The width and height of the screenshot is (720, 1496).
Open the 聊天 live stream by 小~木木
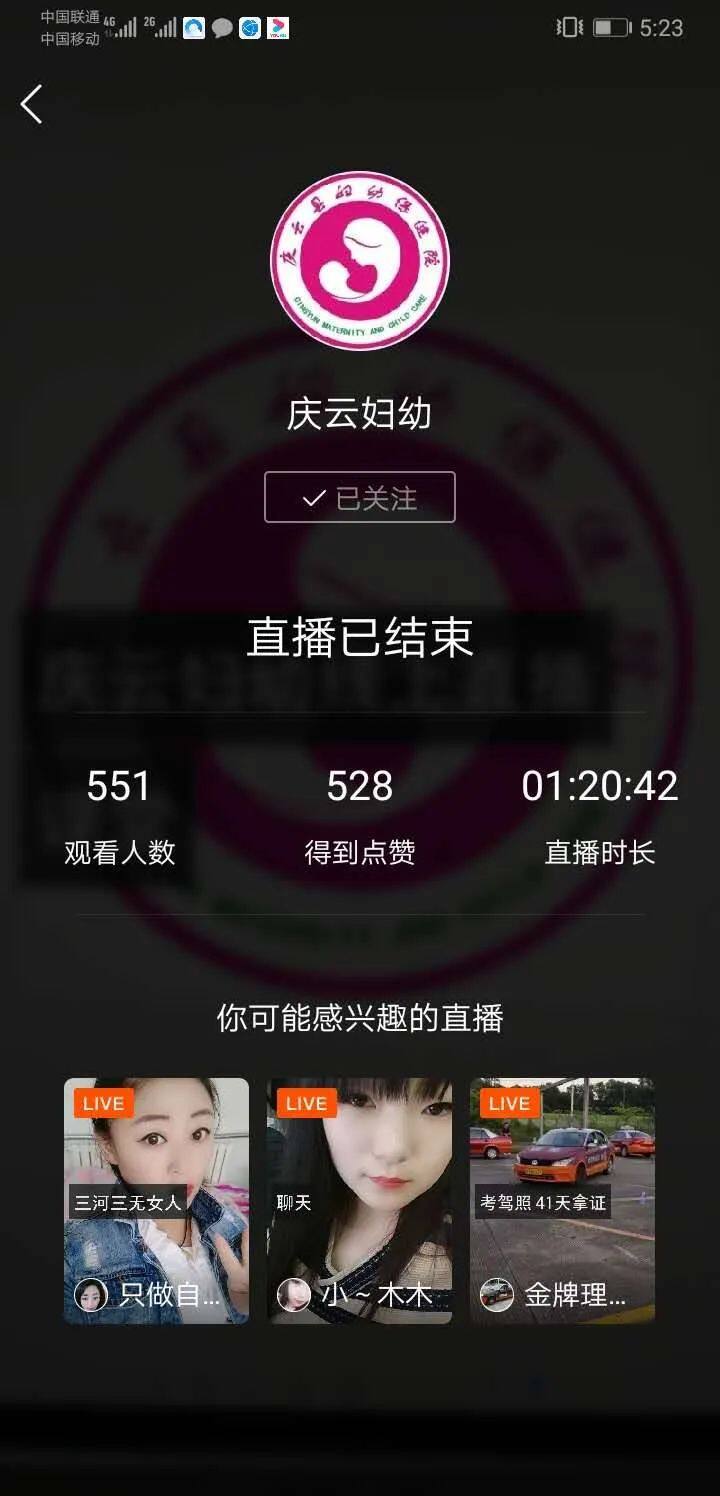pos(359,1200)
